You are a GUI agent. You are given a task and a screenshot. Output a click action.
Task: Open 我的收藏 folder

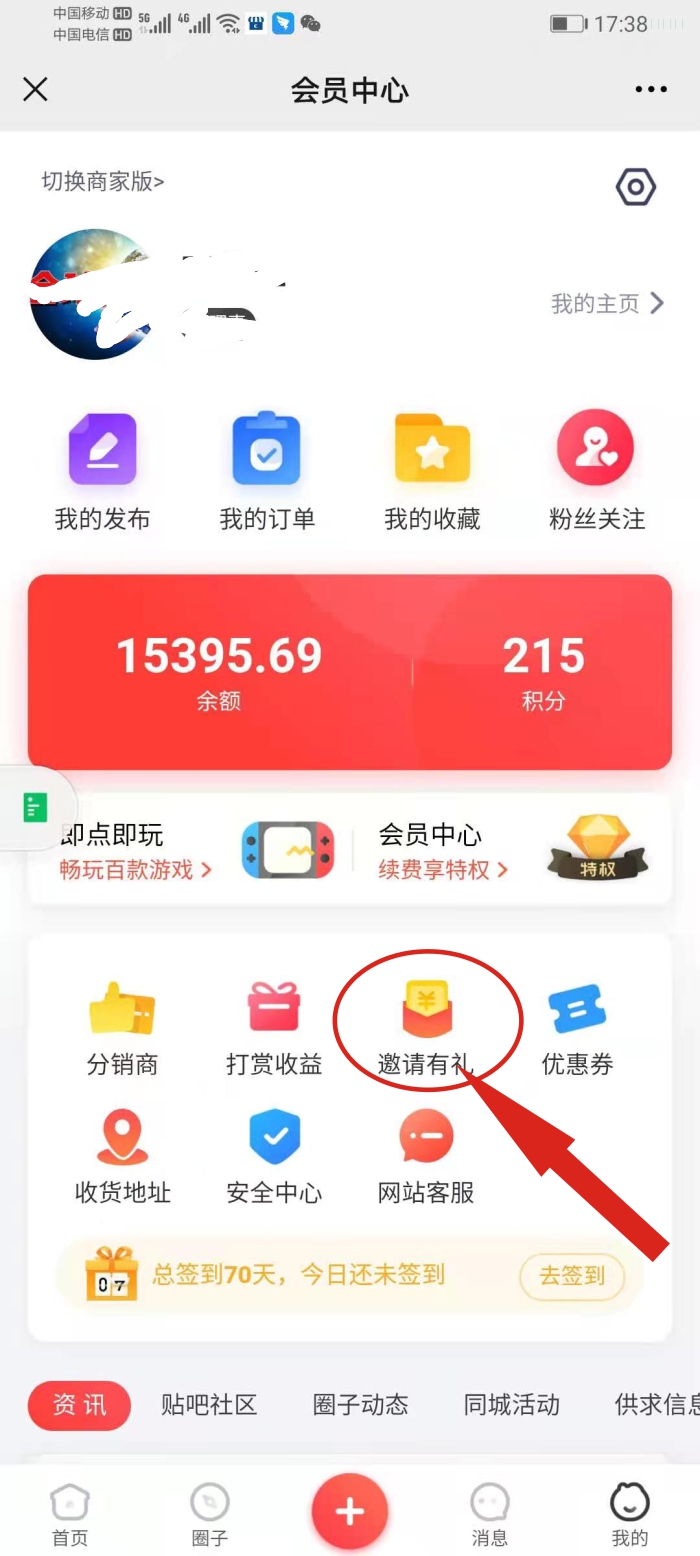432,472
